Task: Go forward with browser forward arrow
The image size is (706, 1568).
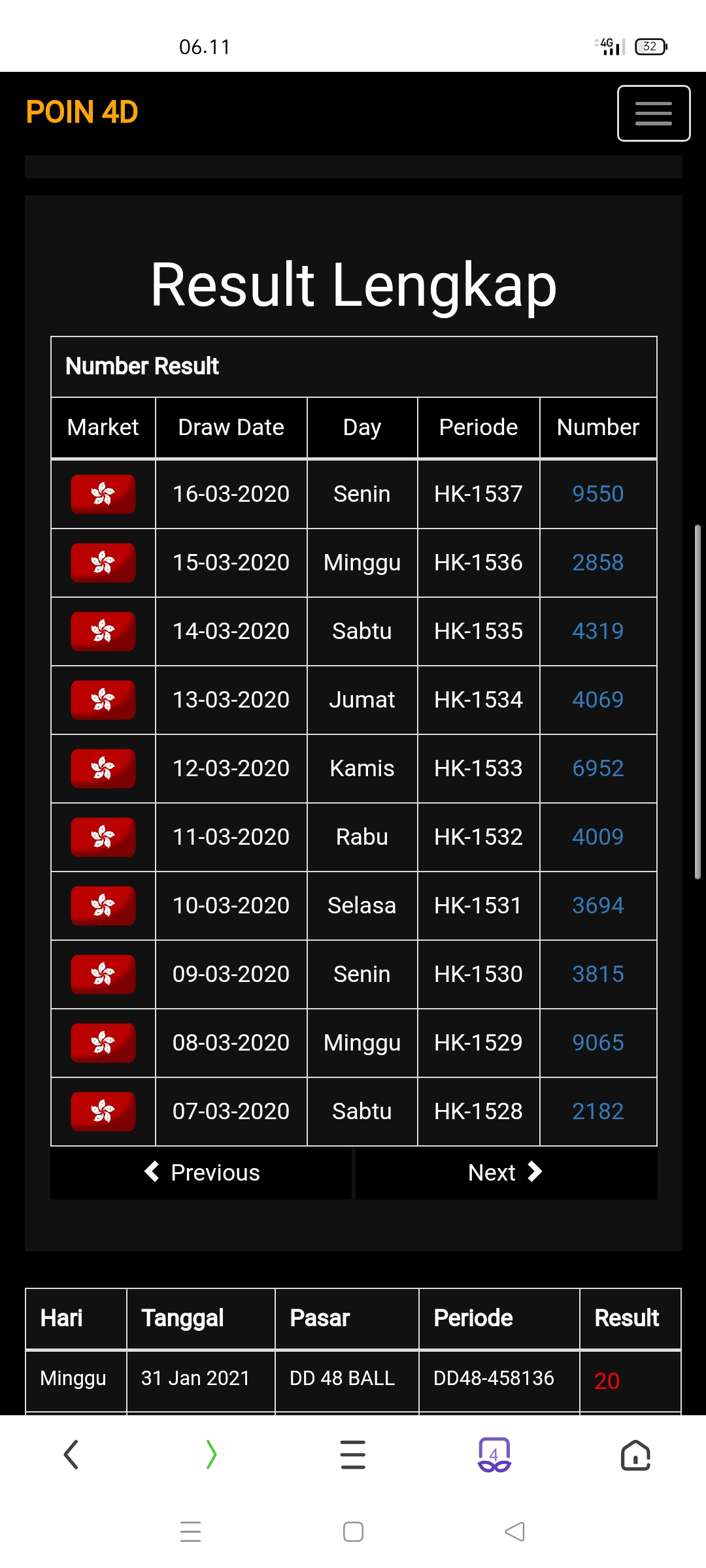Action: [211, 1454]
